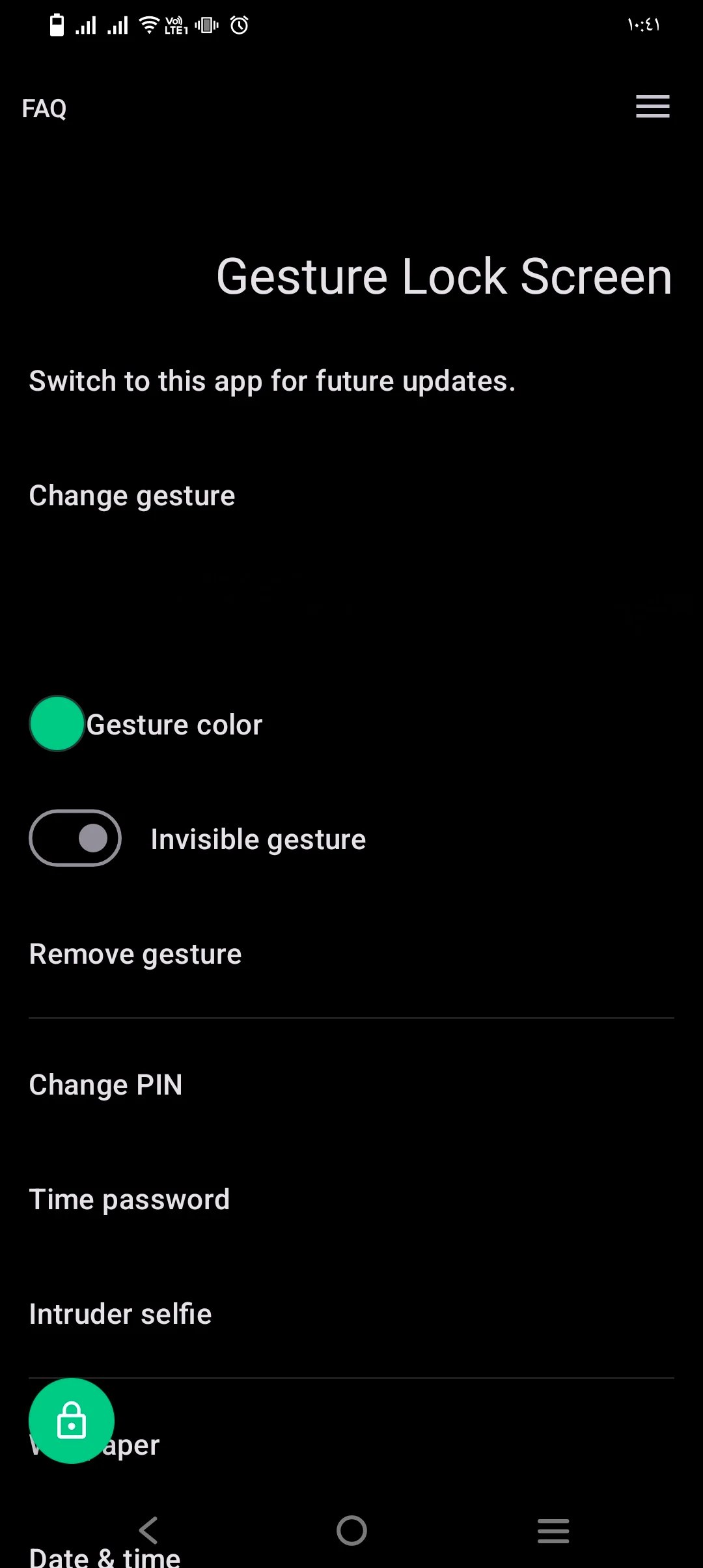
Task: Open Change gesture
Action: [x=132, y=496]
